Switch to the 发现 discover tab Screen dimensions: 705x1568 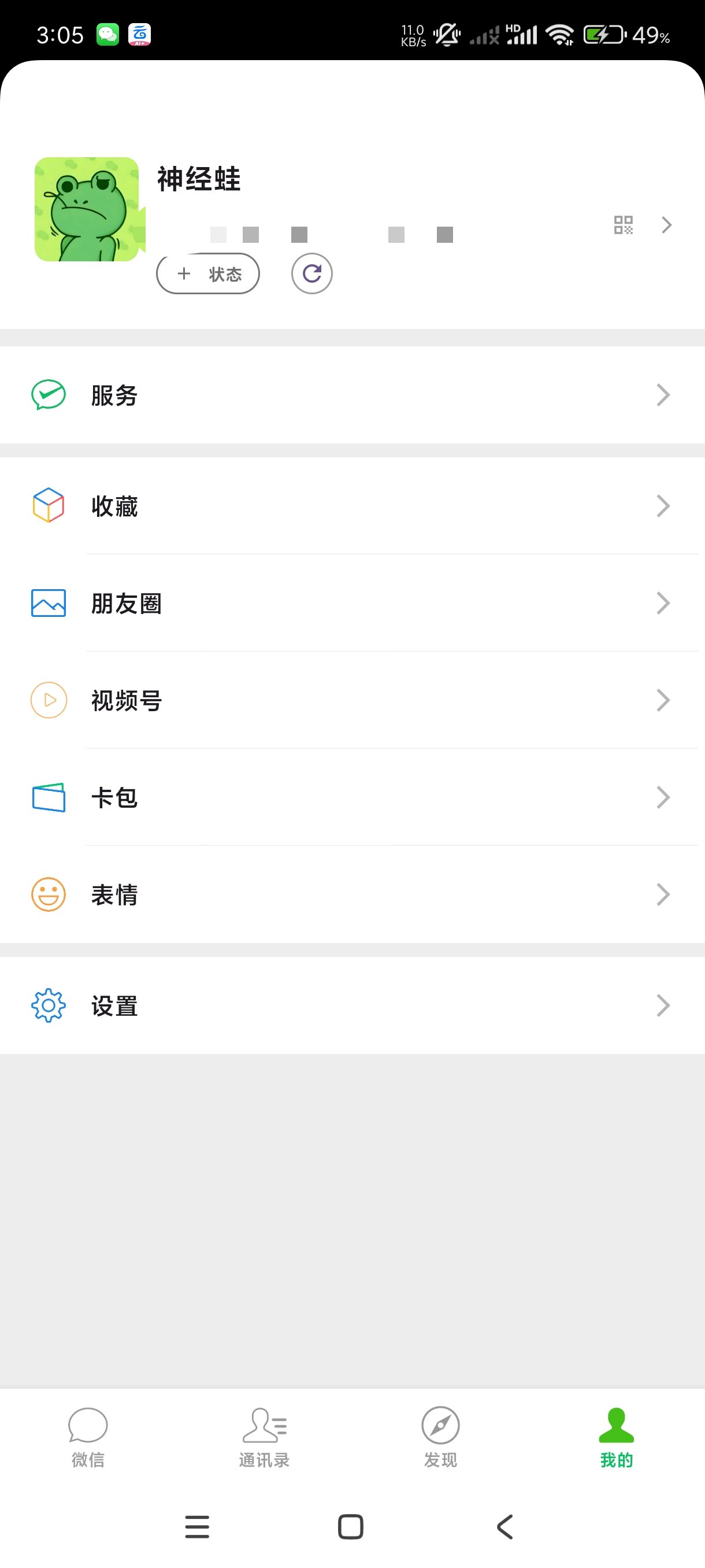(440, 1437)
